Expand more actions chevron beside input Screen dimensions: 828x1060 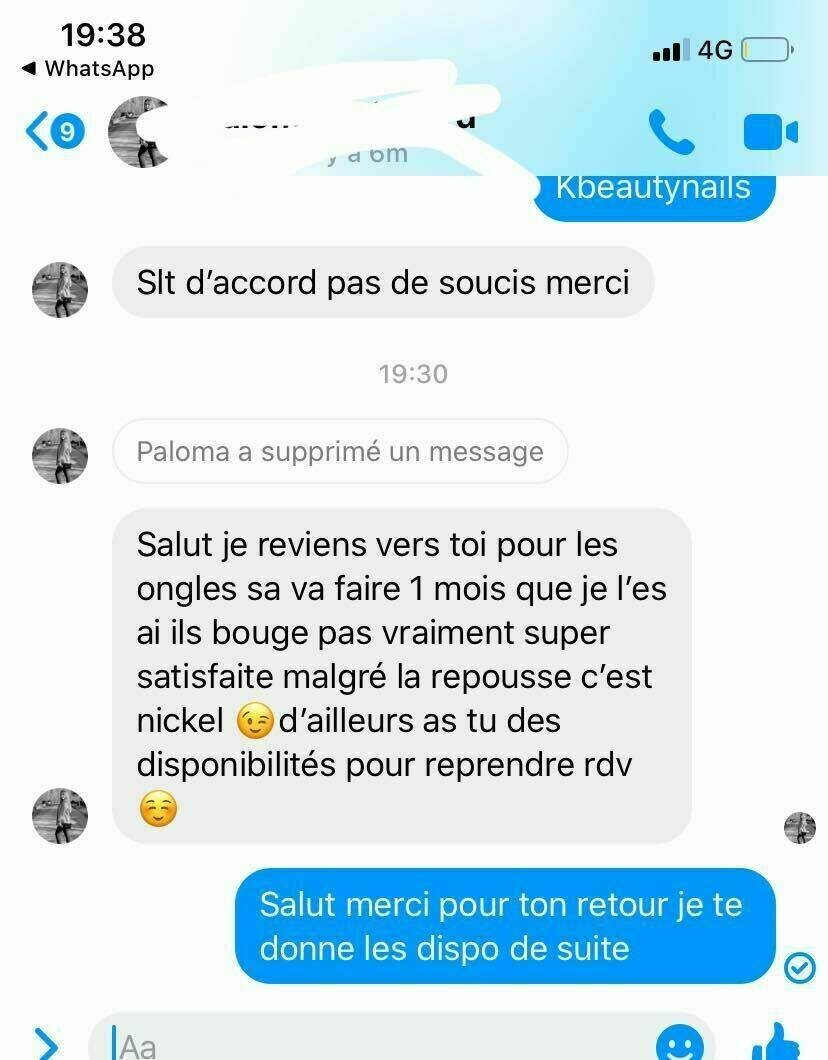tap(46, 1043)
